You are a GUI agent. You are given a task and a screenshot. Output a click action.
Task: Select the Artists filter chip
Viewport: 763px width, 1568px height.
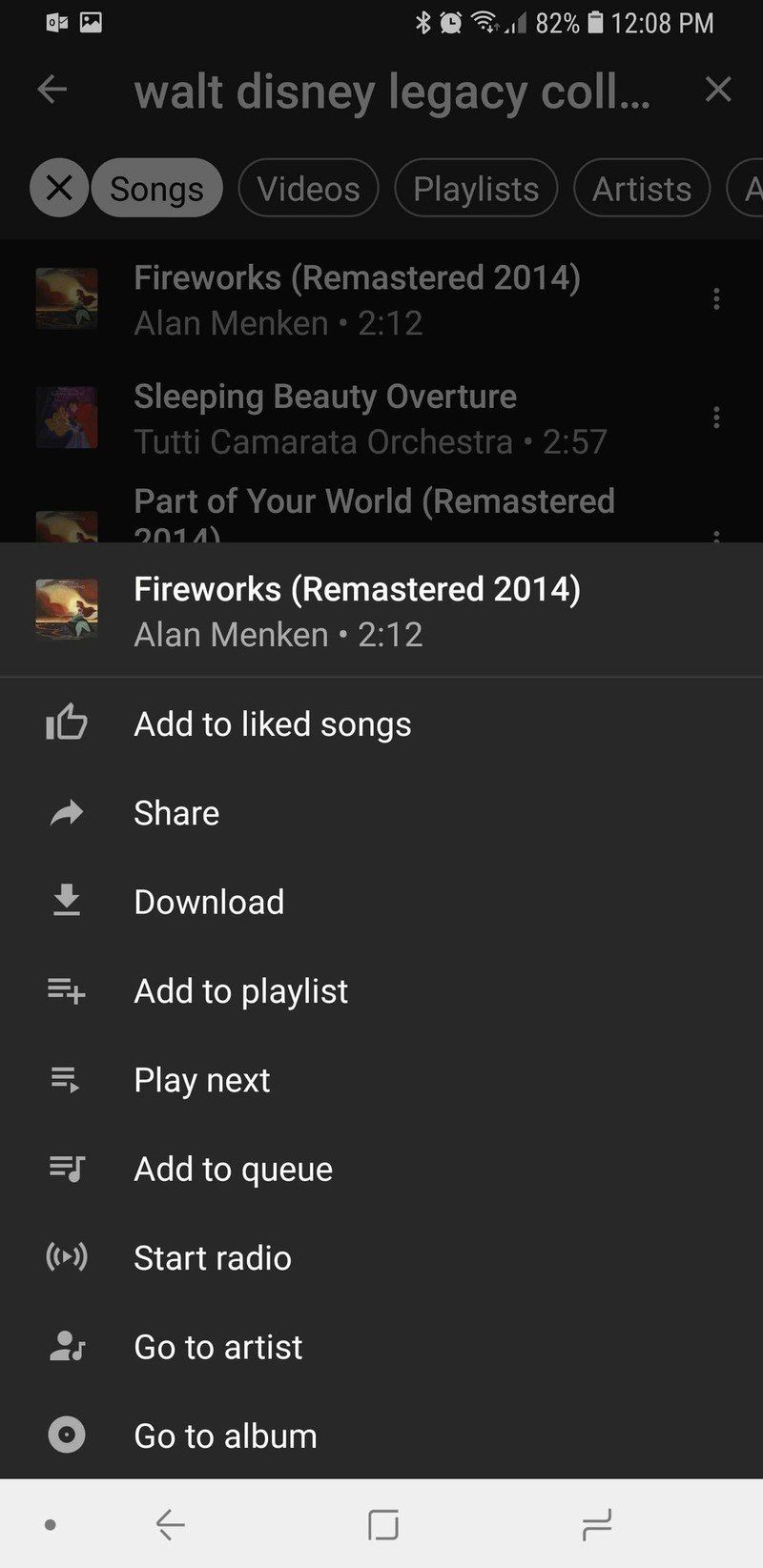point(641,188)
